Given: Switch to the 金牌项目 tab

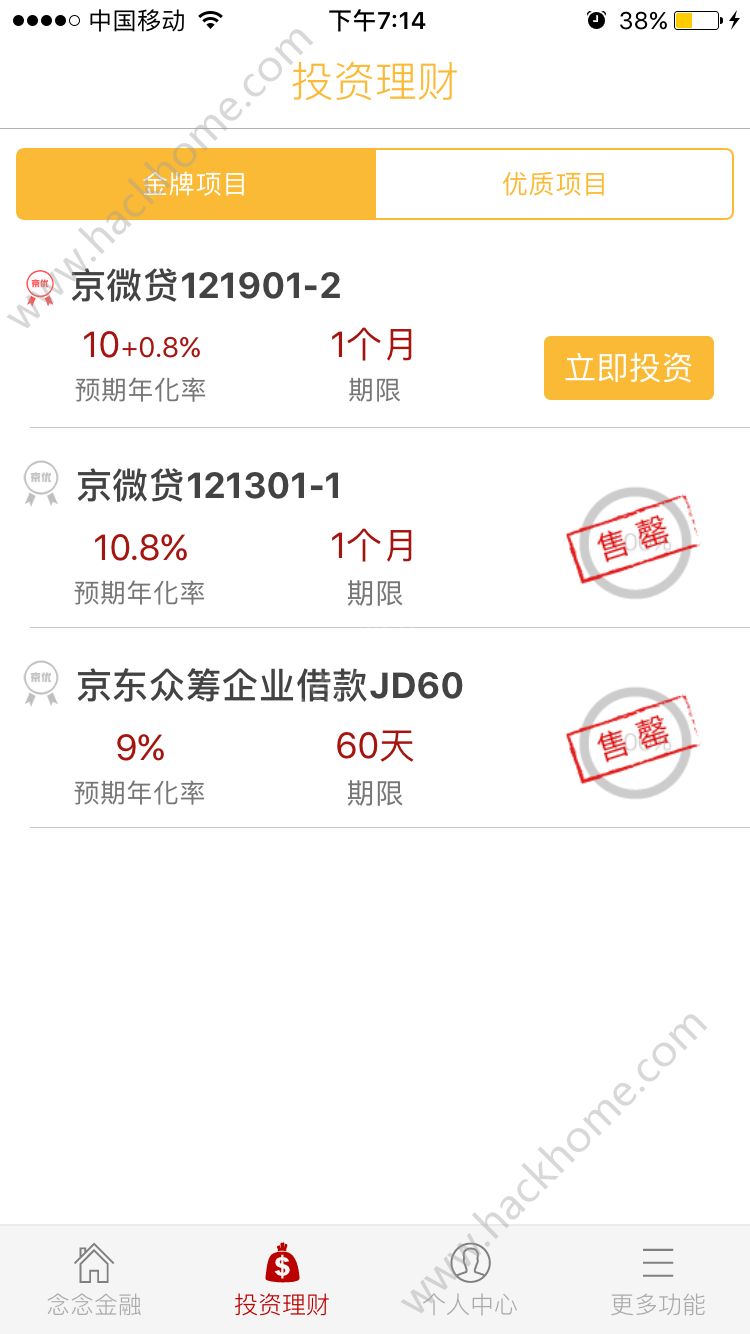Looking at the screenshot, I should point(196,184).
